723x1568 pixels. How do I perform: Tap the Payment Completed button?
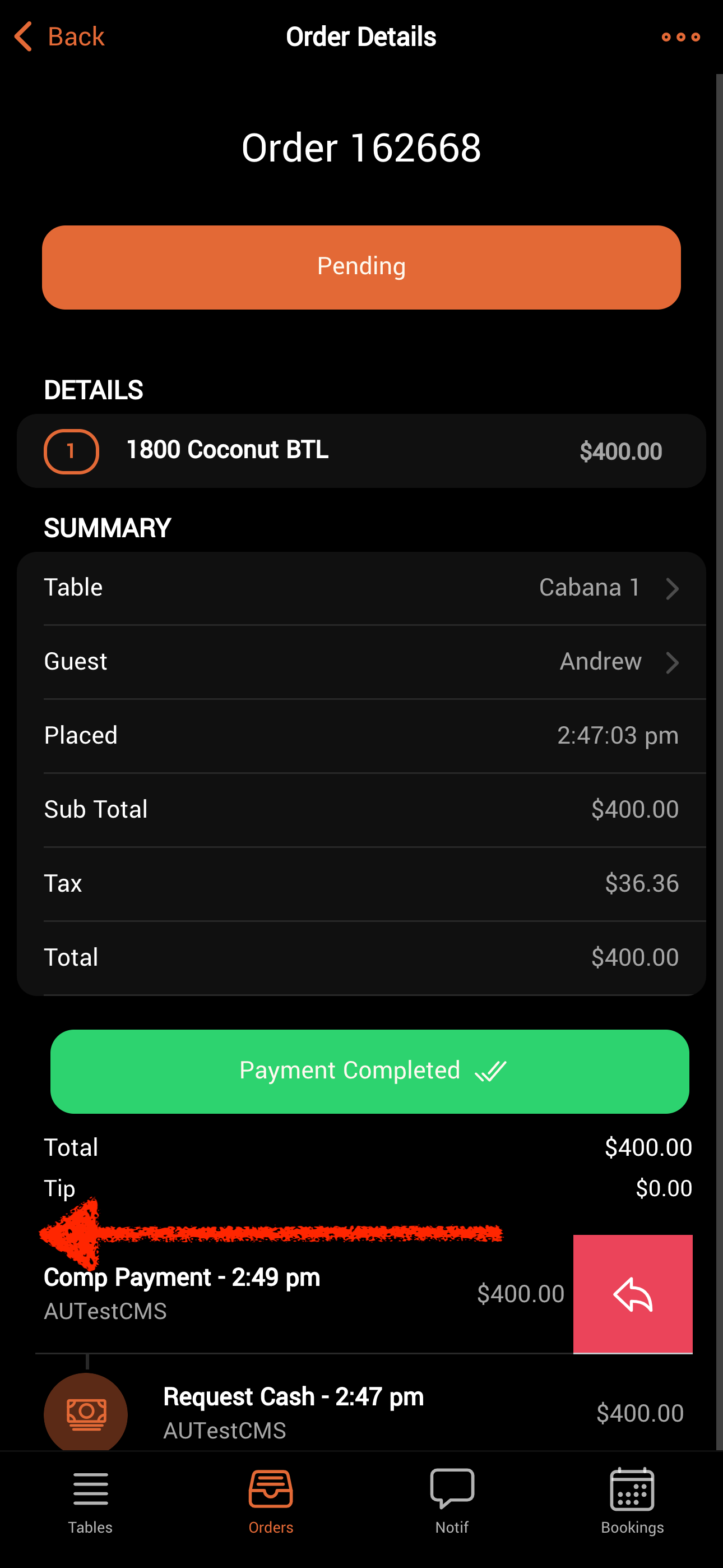tap(369, 1071)
